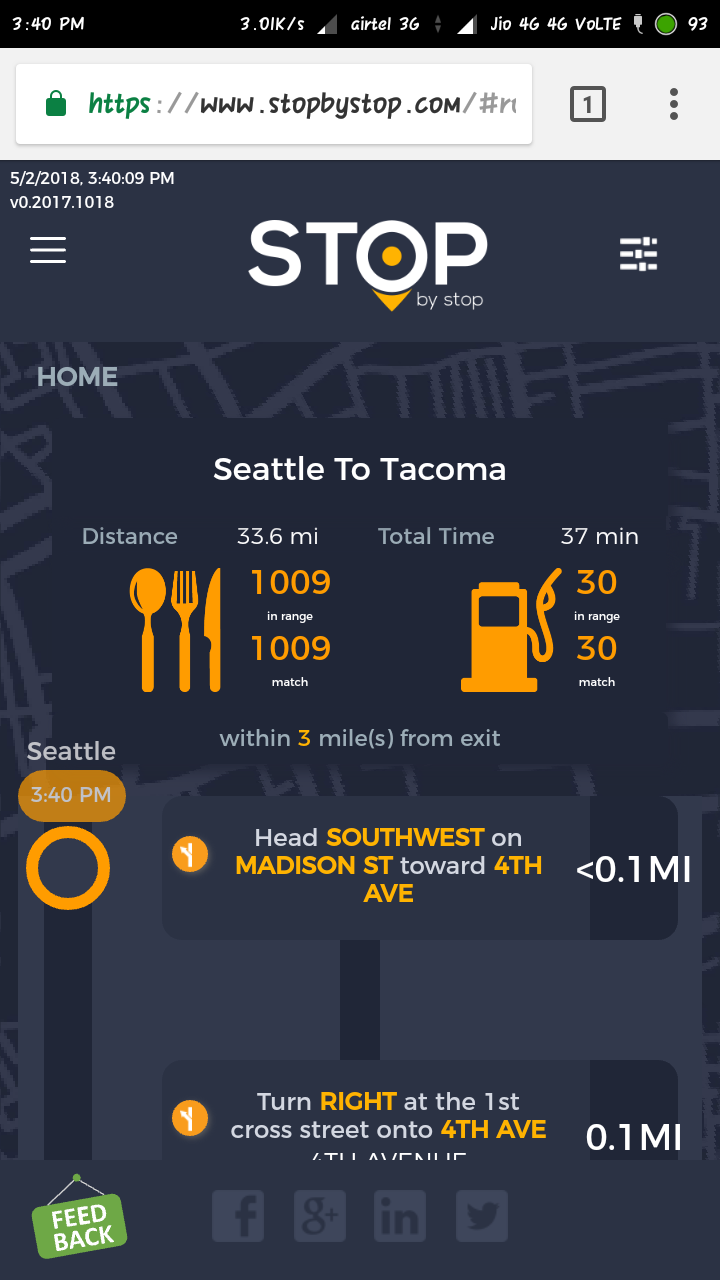Image resolution: width=720 pixels, height=1280 pixels.
Task: Share via the Facebook icon
Action: pyautogui.click(x=238, y=1216)
